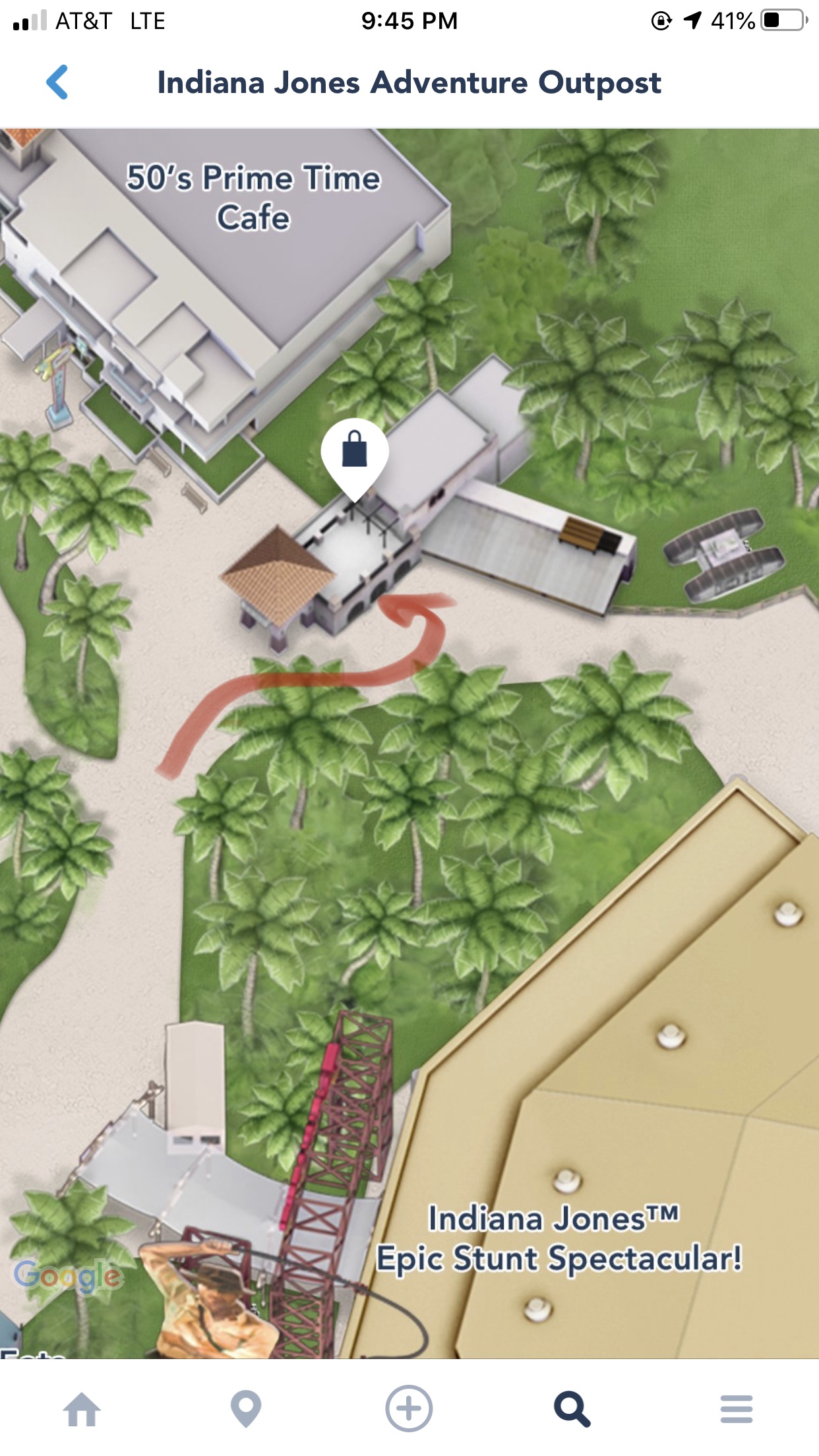
Task: Open the hamburger menu tab
Action: point(736,1409)
